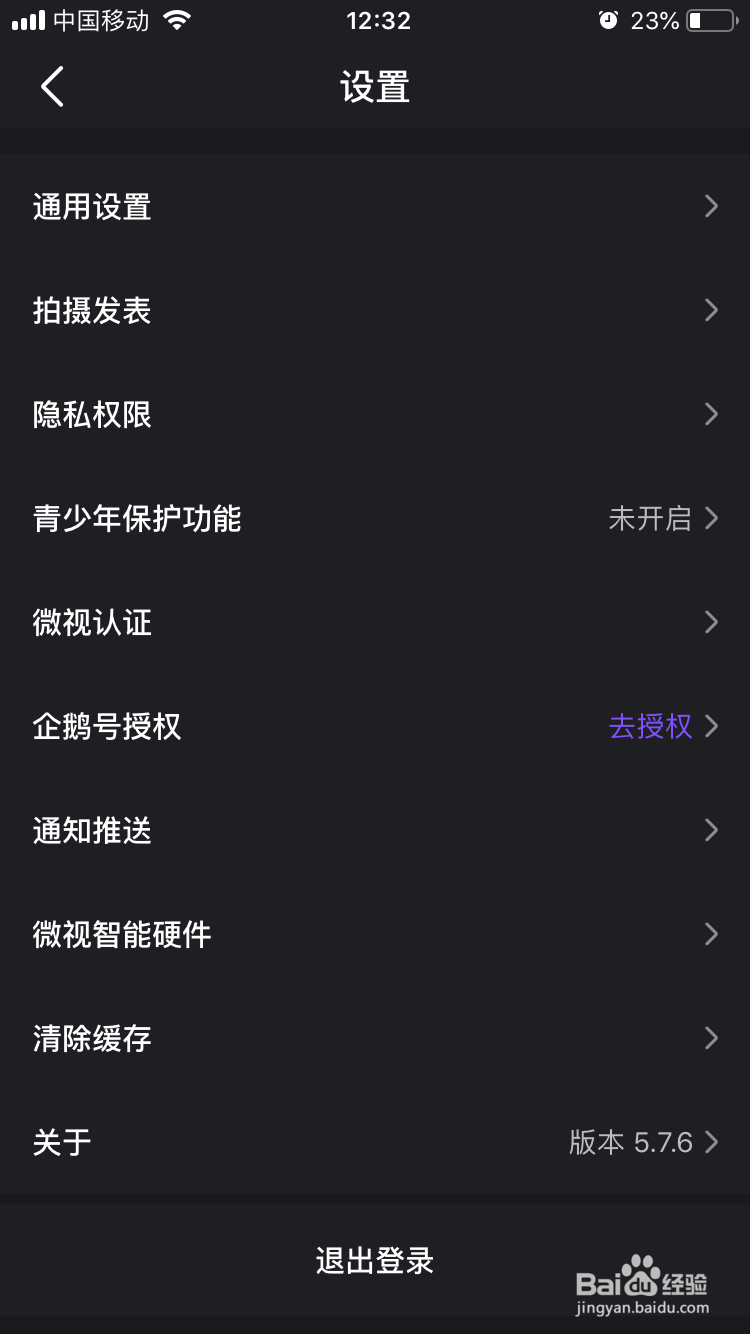Select 清除缓存
Image resolution: width=750 pixels, height=1334 pixels.
tap(375, 1039)
